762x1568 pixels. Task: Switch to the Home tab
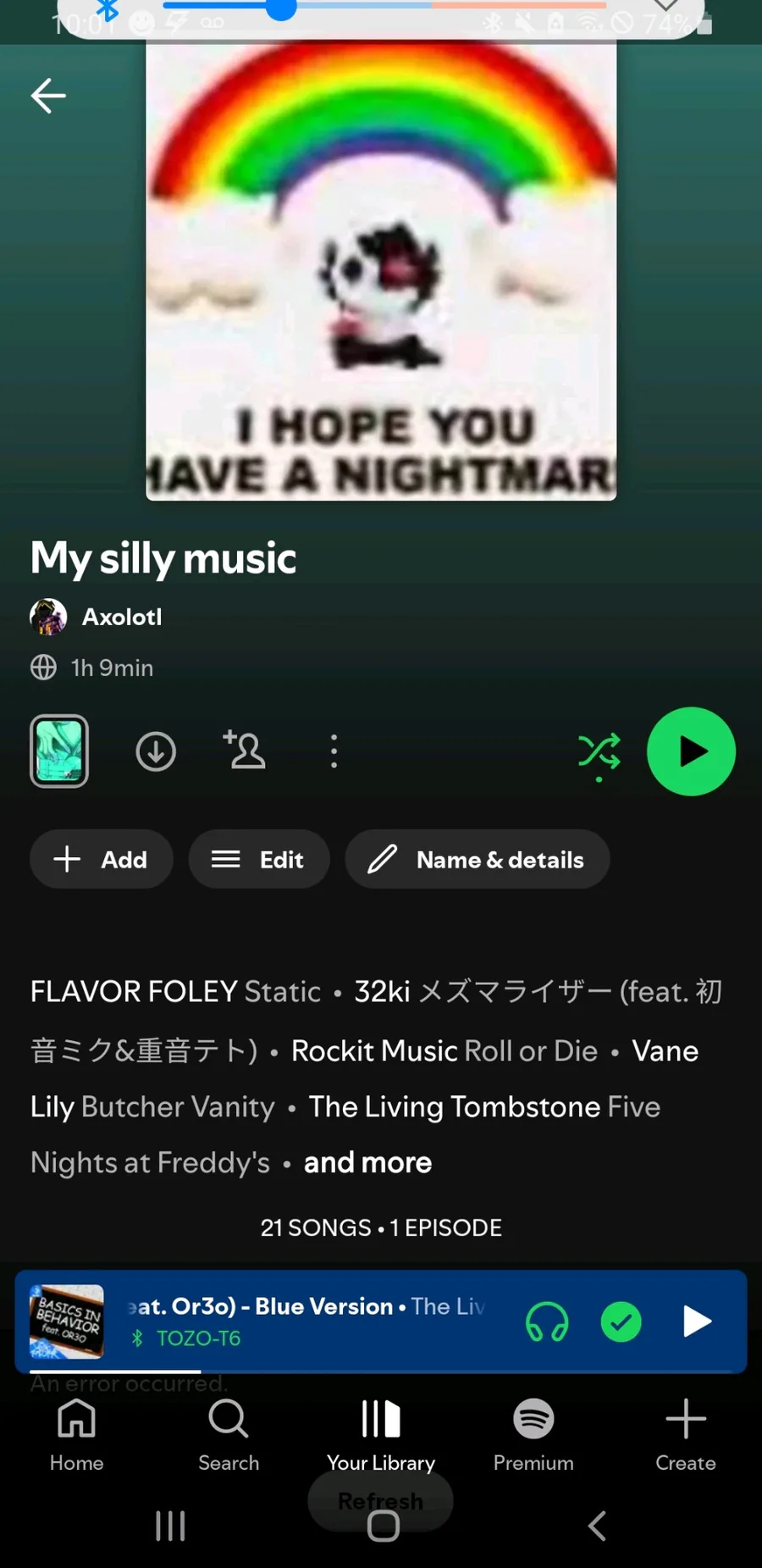coord(76,1435)
